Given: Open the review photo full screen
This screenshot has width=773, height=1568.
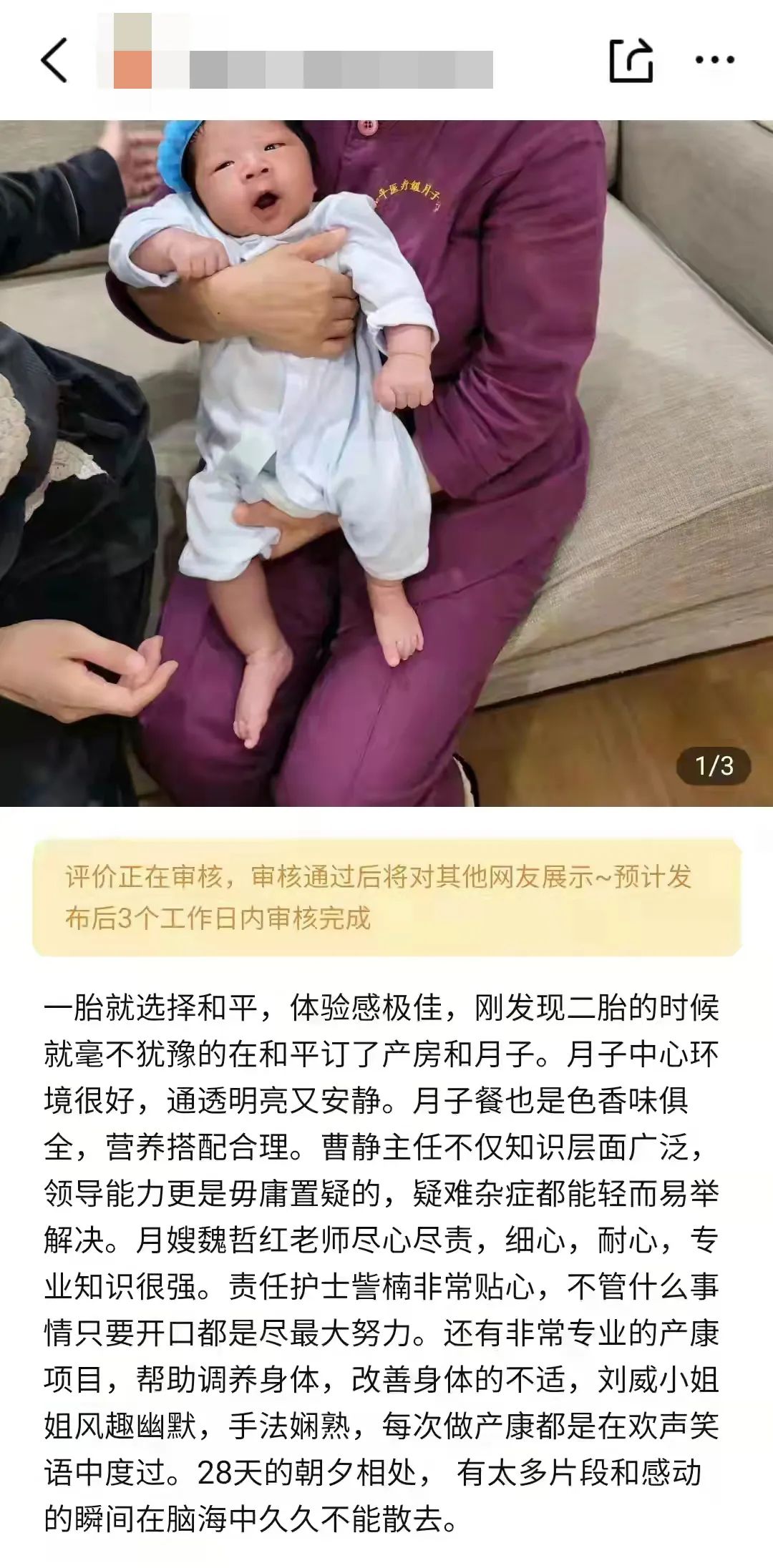Looking at the screenshot, I should [386, 464].
